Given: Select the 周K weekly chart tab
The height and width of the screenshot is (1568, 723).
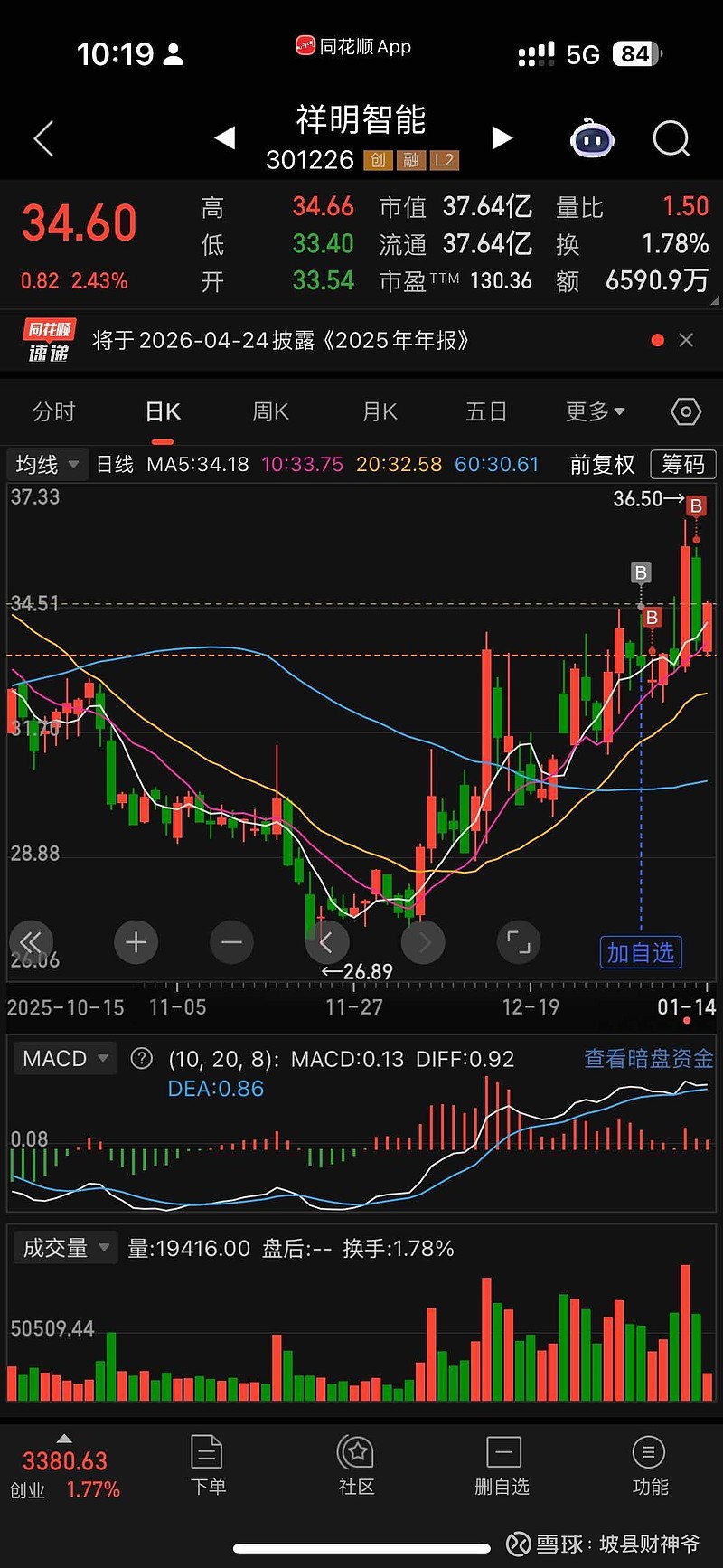Looking at the screenshot, I should point(270,412).
